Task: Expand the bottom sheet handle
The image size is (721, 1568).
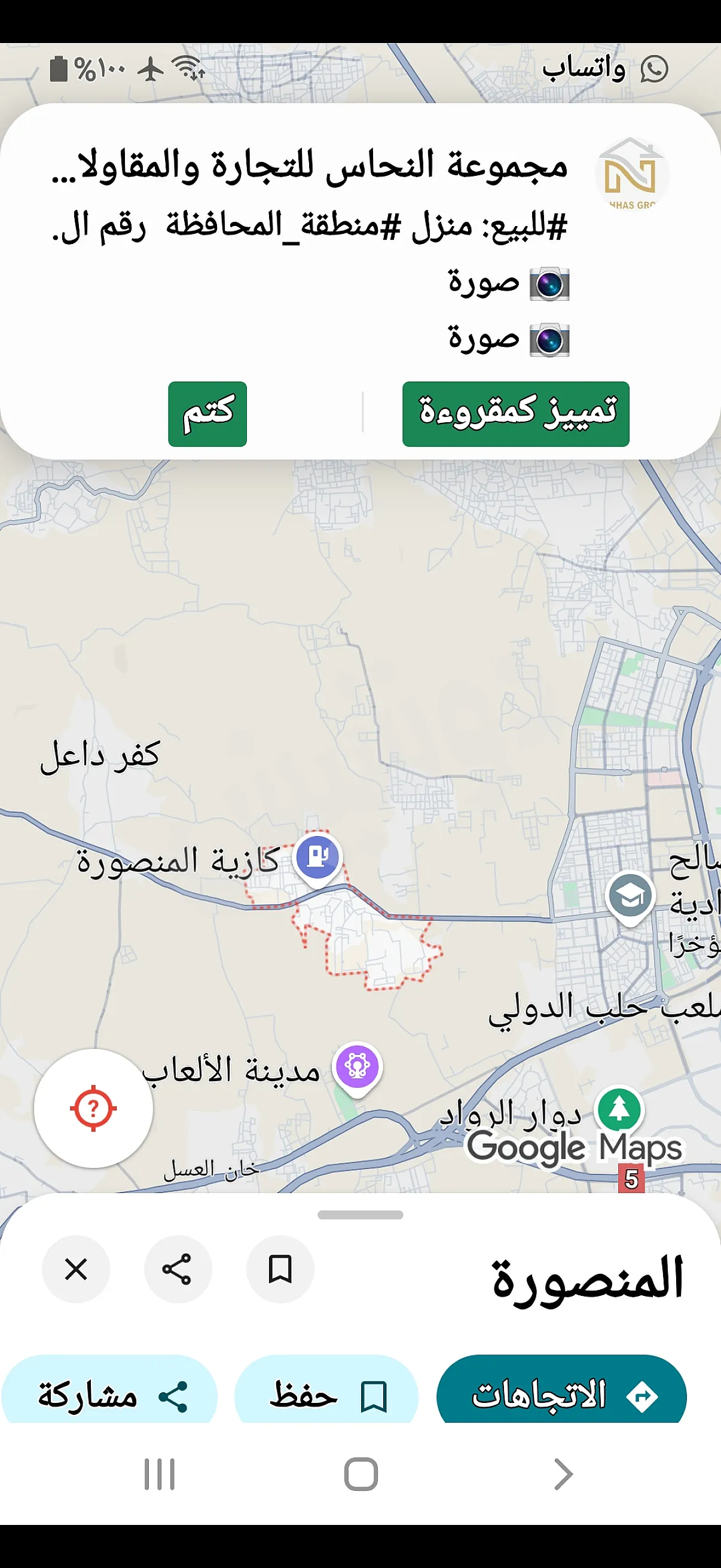Action: click(x=360, y=1215)
